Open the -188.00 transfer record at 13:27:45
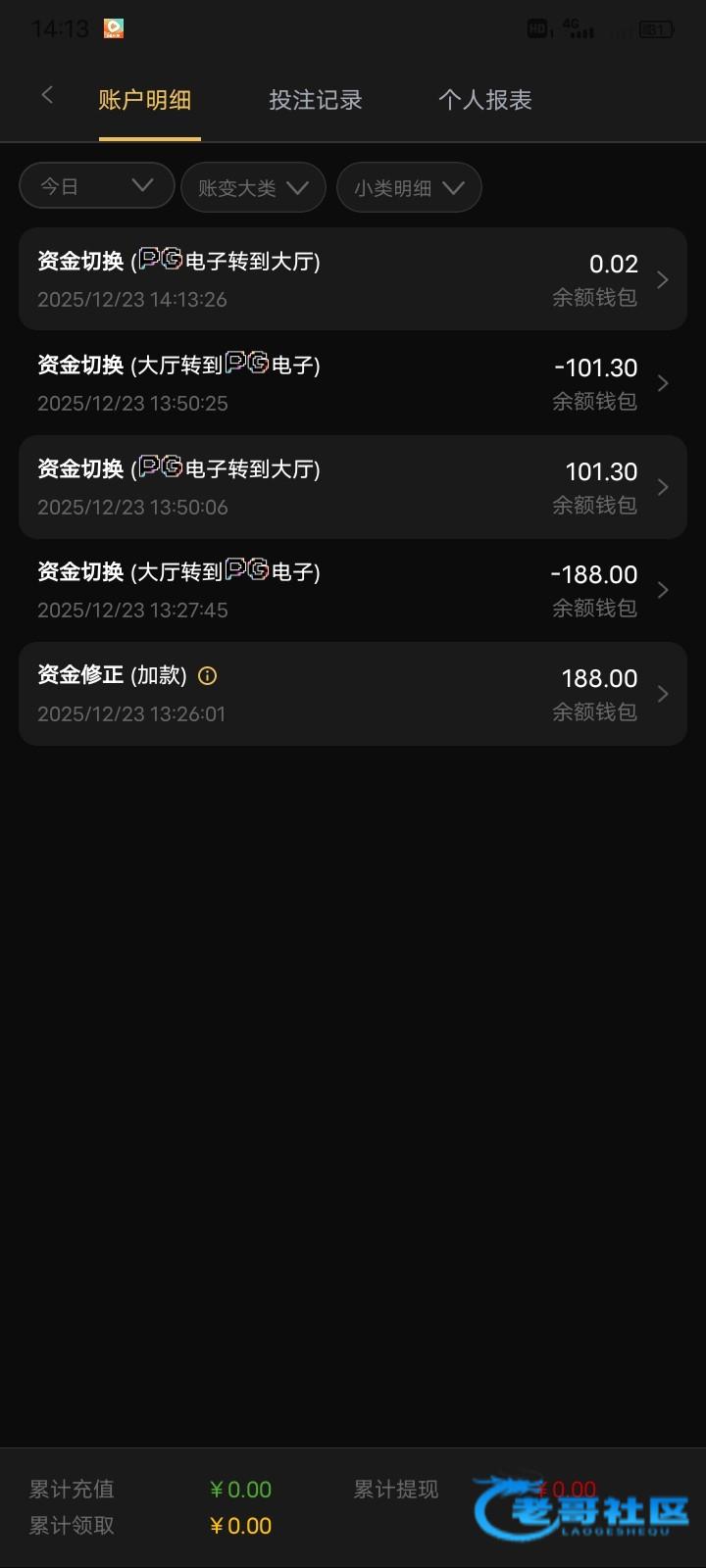The width and height of the screenshot is (706, 1568). tap(353, 590)
